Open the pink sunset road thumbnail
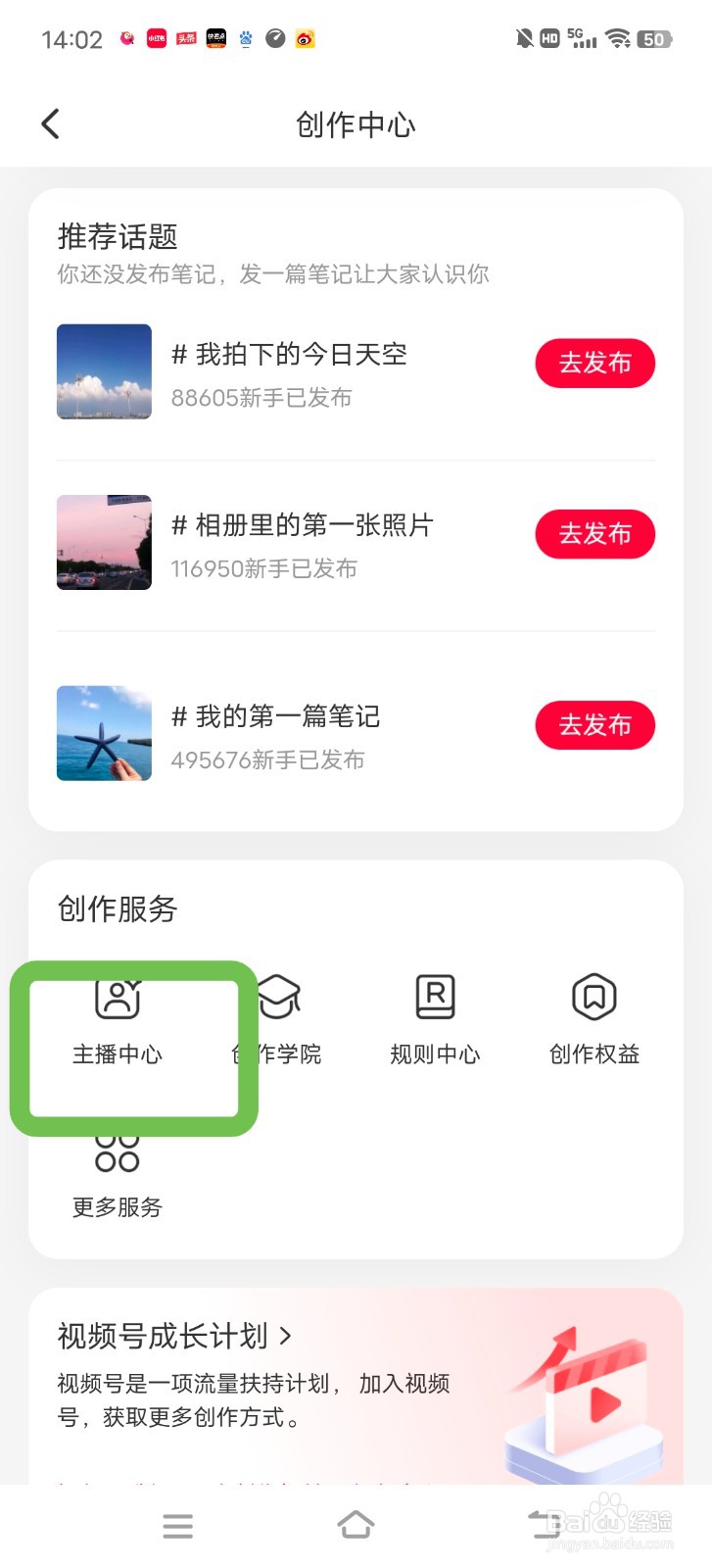Image resolution: width=712 pixels, height=1568 pixels. pyautogui.click(x=104, y=543)
